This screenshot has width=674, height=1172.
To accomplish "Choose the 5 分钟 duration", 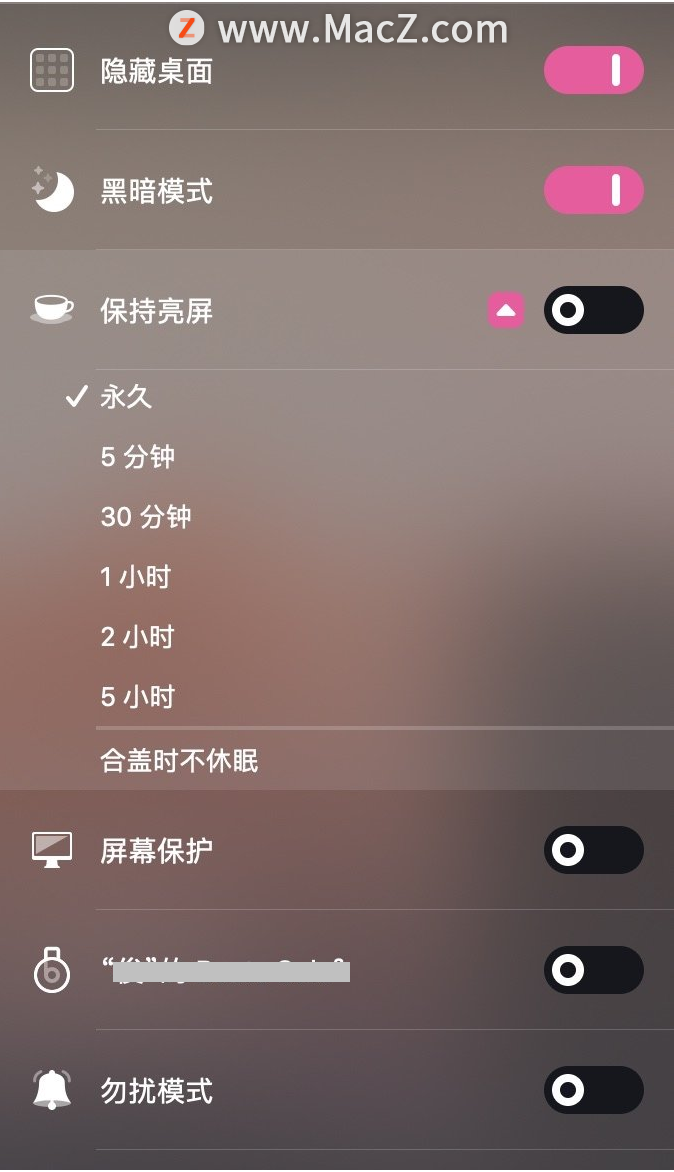I will (x=138, y=457).
